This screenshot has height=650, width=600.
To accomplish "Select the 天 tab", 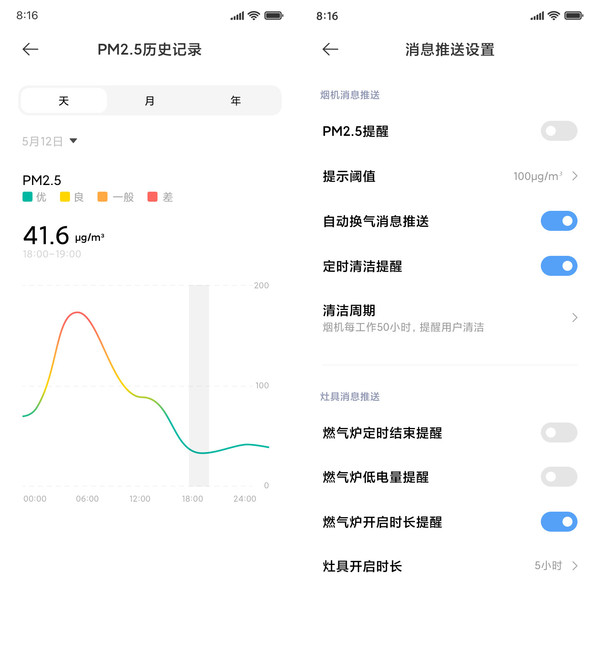I will click(64, 101).
